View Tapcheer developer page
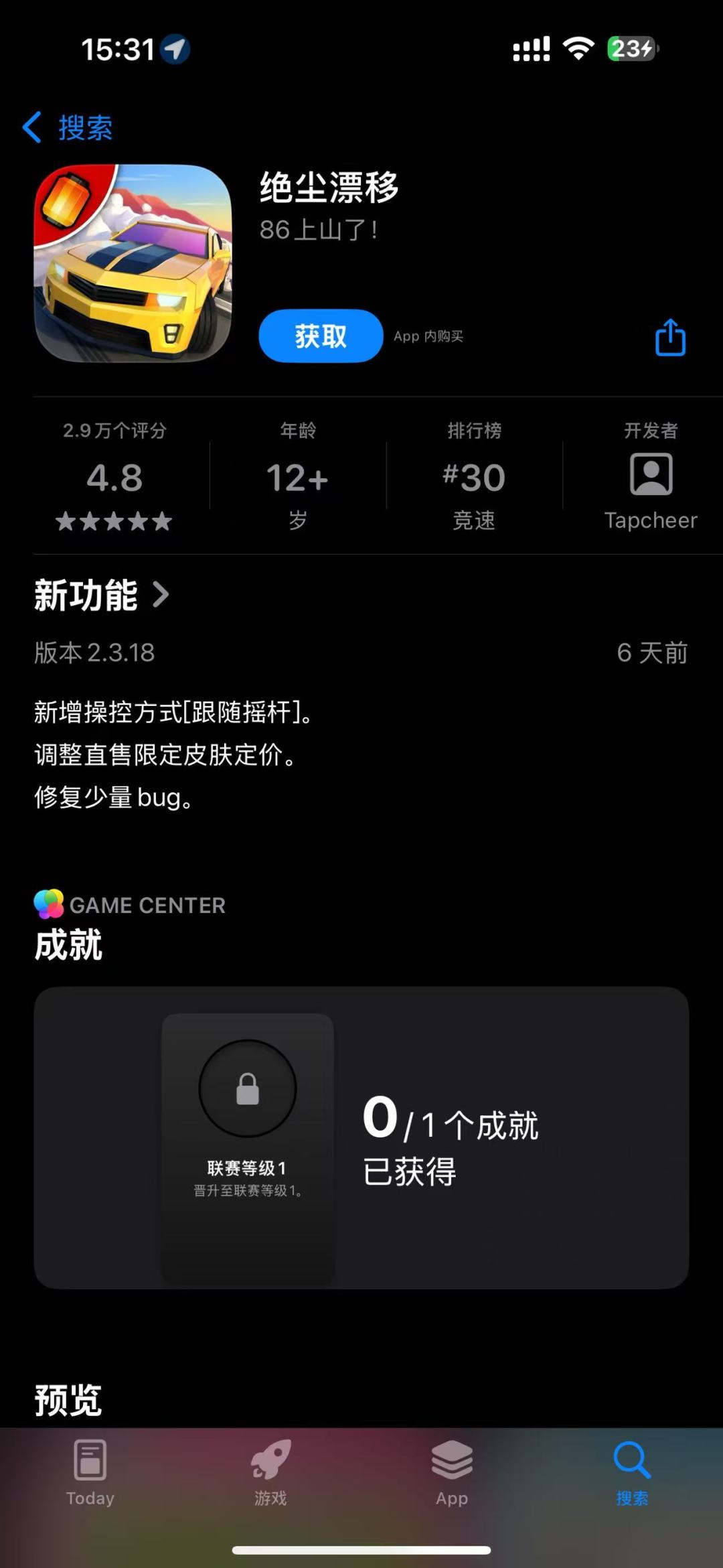 (650, 477)
